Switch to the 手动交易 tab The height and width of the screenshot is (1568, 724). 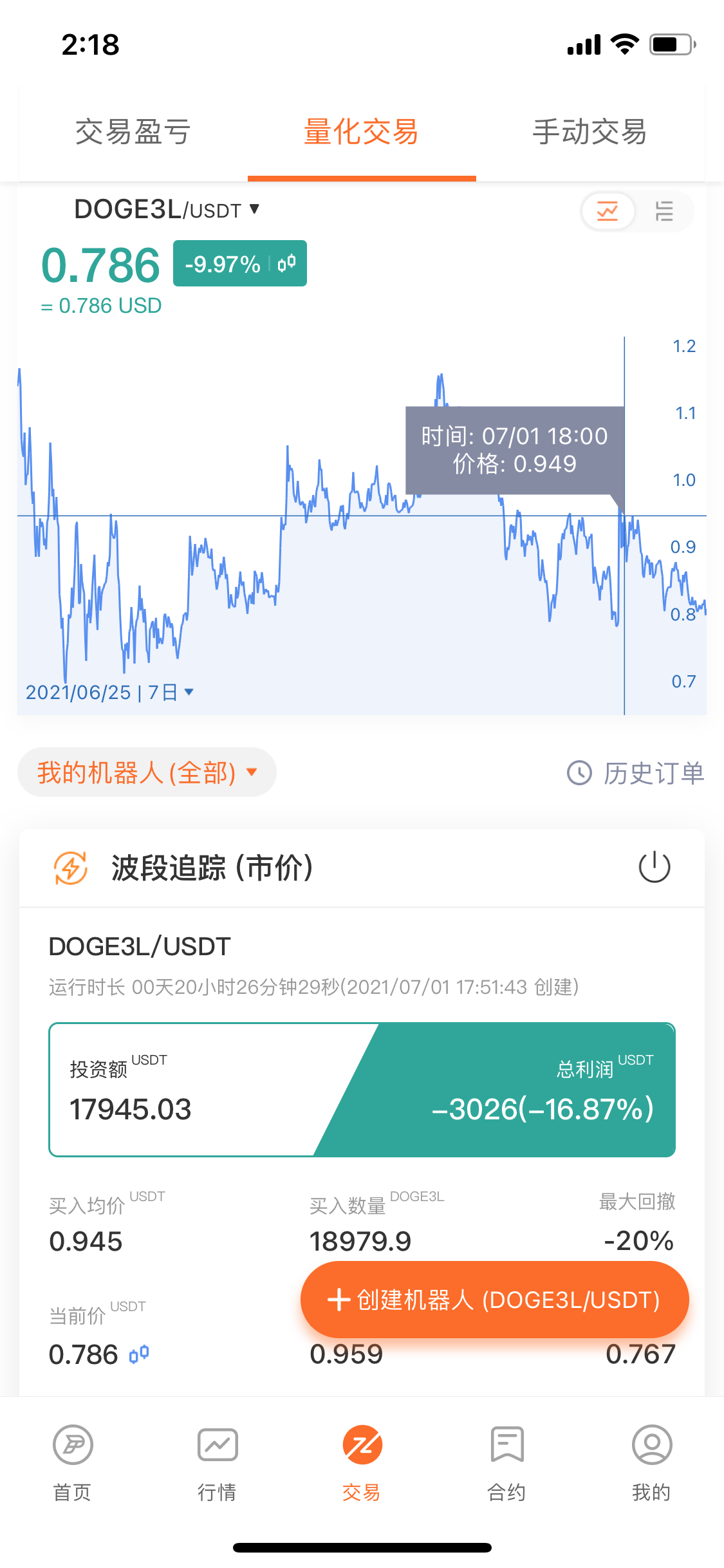(589, 133)
